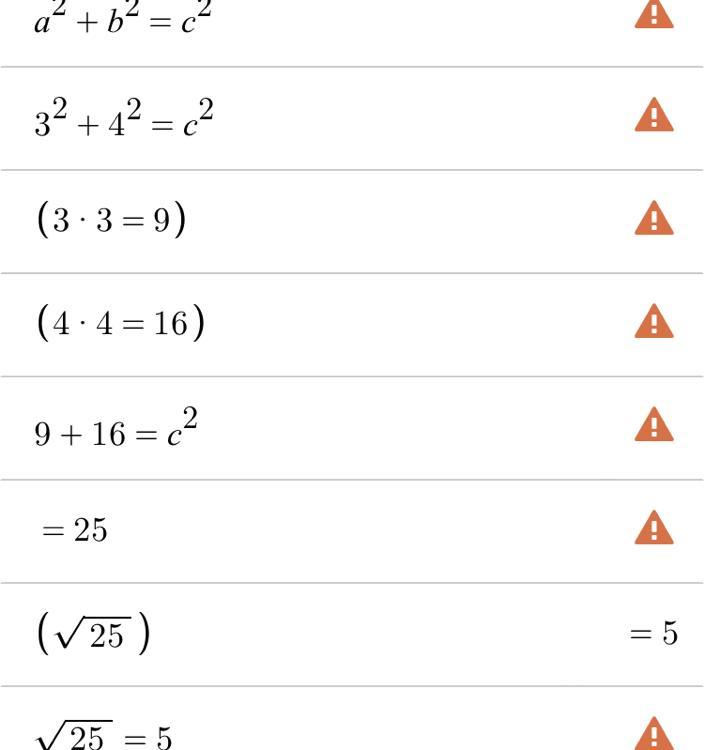This screenshot has width=704, height=750.
Task: Tap the warning icon beside √25 = 5
Action: pos(654,733)
